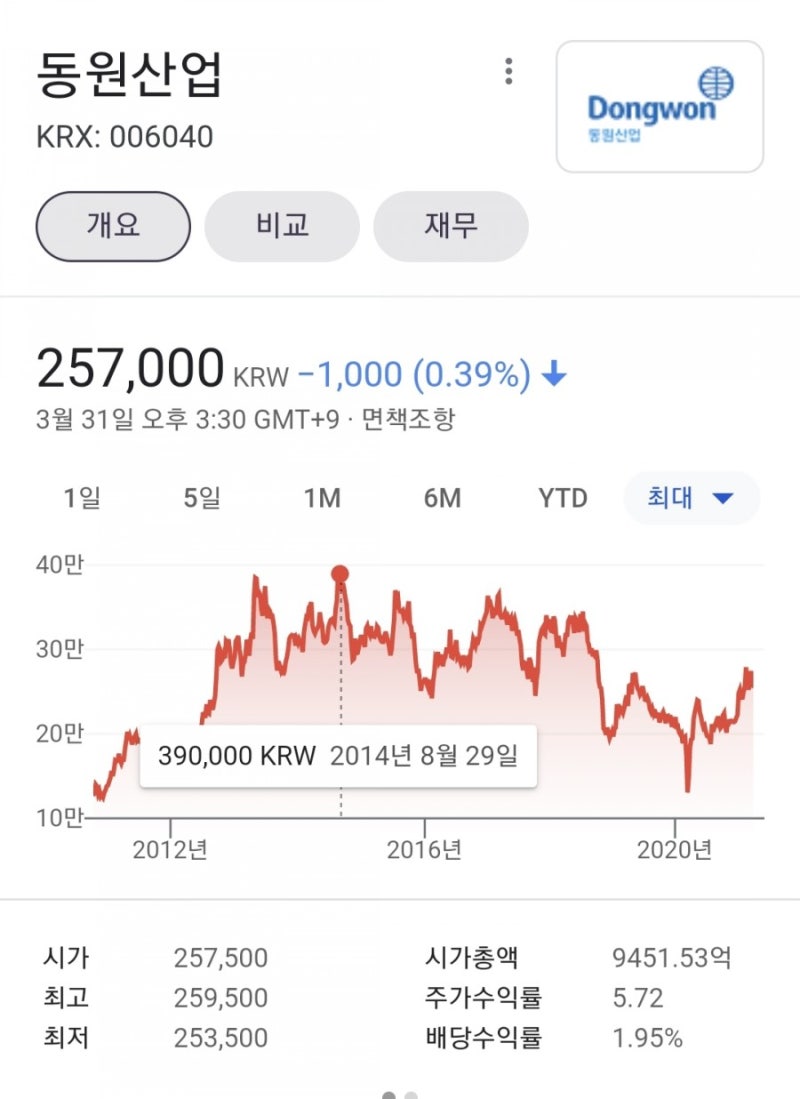Click the 390,000 KRW chart tooltip
The width and height of the screenshot is (800, 1099).
pyautogui.click(x=340, y=756)
